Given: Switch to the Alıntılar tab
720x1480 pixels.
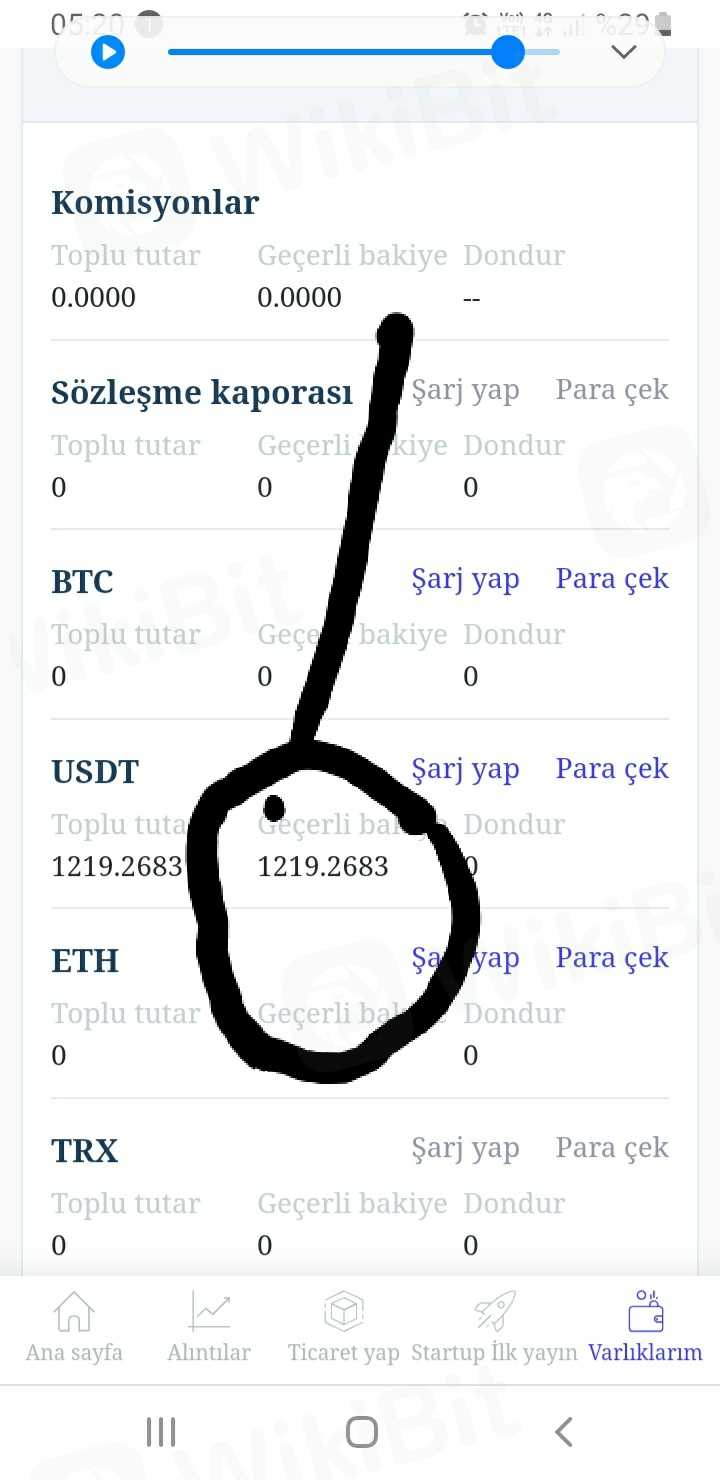Looking at the screenshot, I should tap(209, 1327).
